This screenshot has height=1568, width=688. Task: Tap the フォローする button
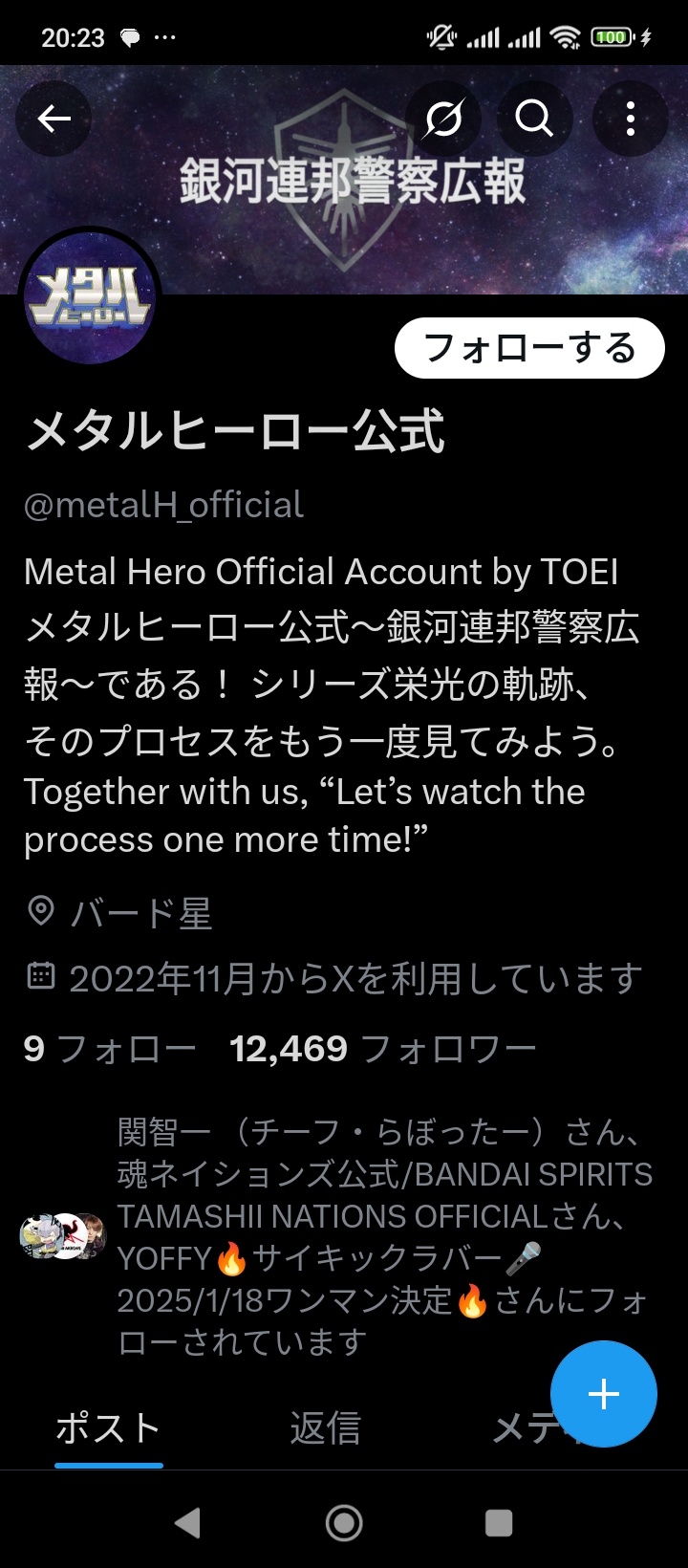coord(529,348)
